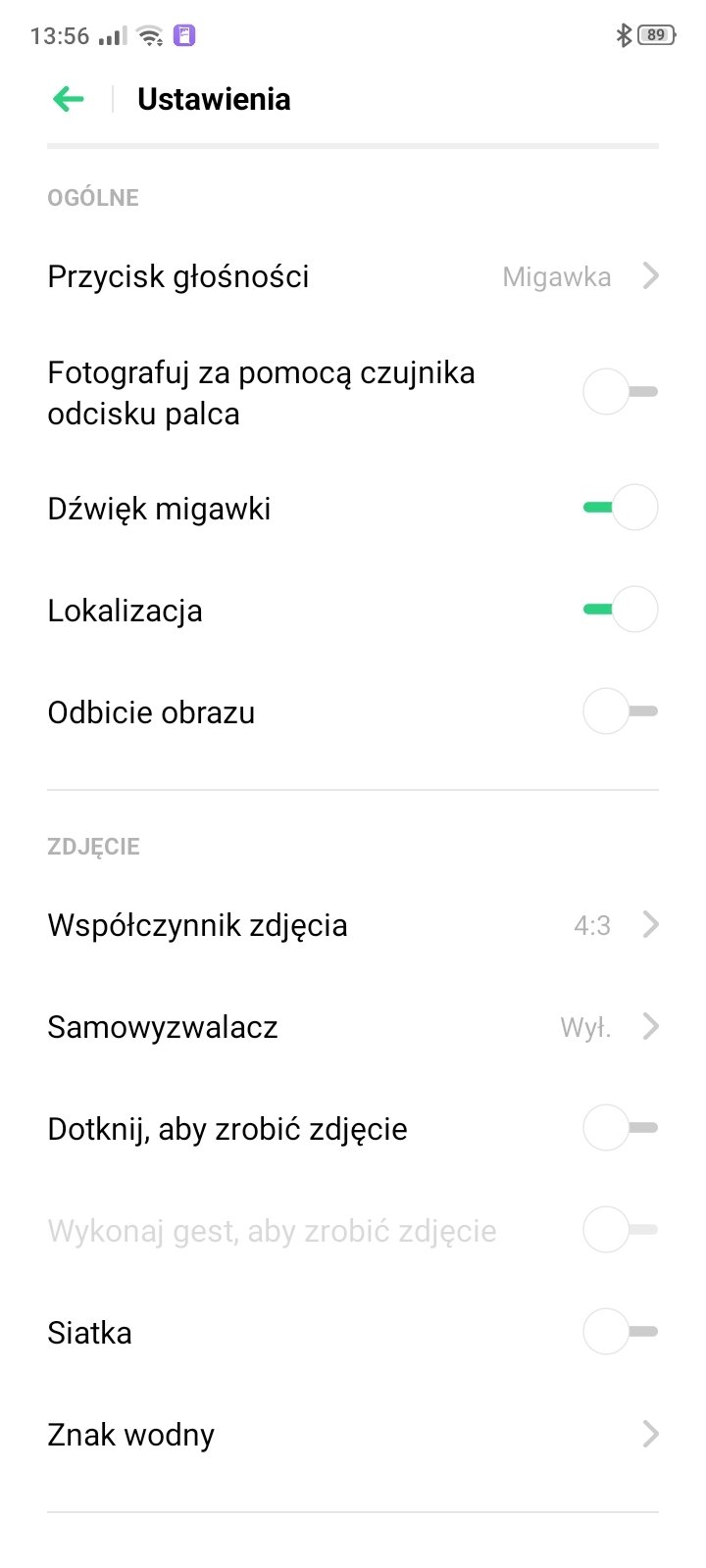Turn off Dźwięk migawki
Screen dimensions: 706x1568
[x=620, y=508]
